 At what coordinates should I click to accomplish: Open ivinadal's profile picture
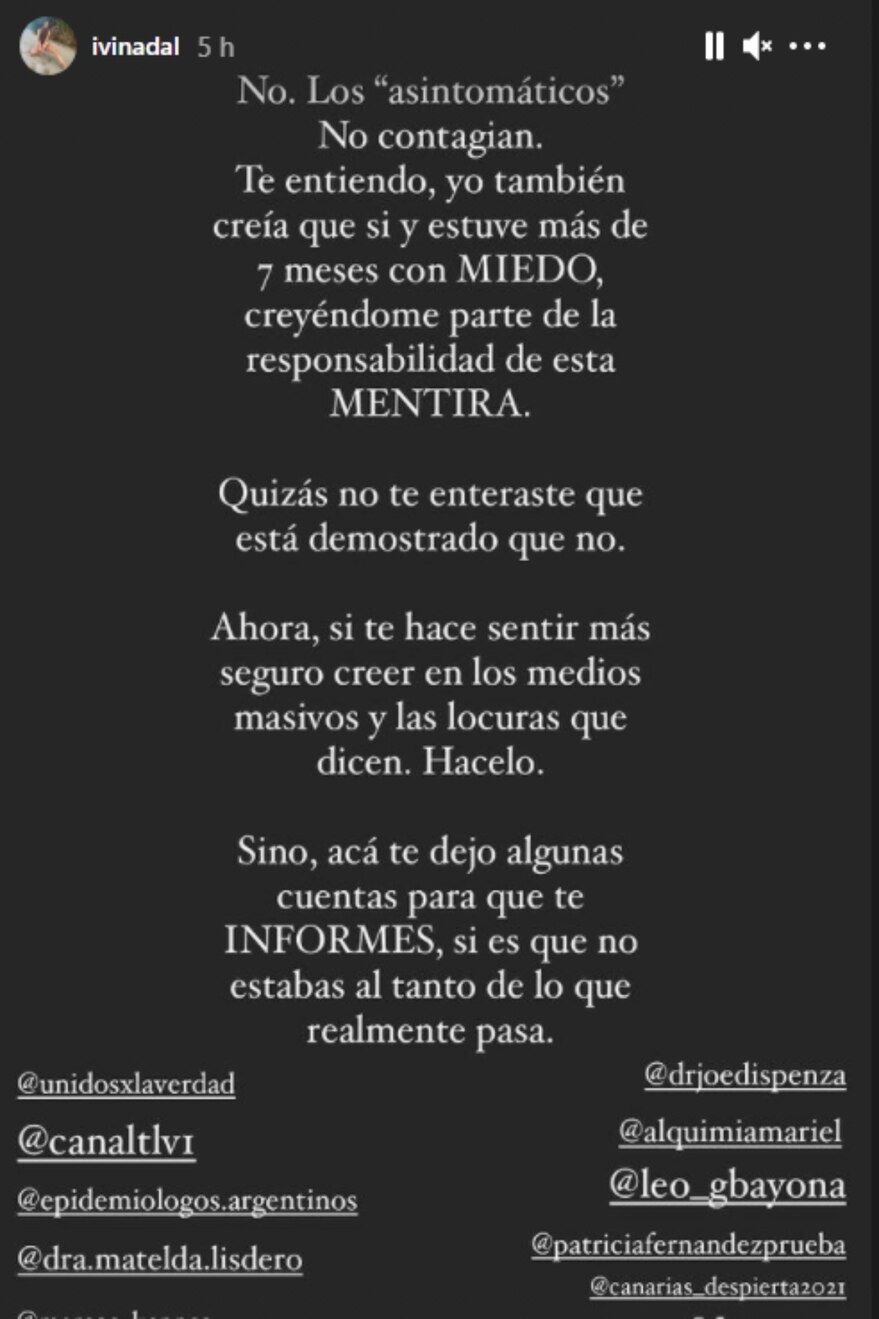(48, 45)
